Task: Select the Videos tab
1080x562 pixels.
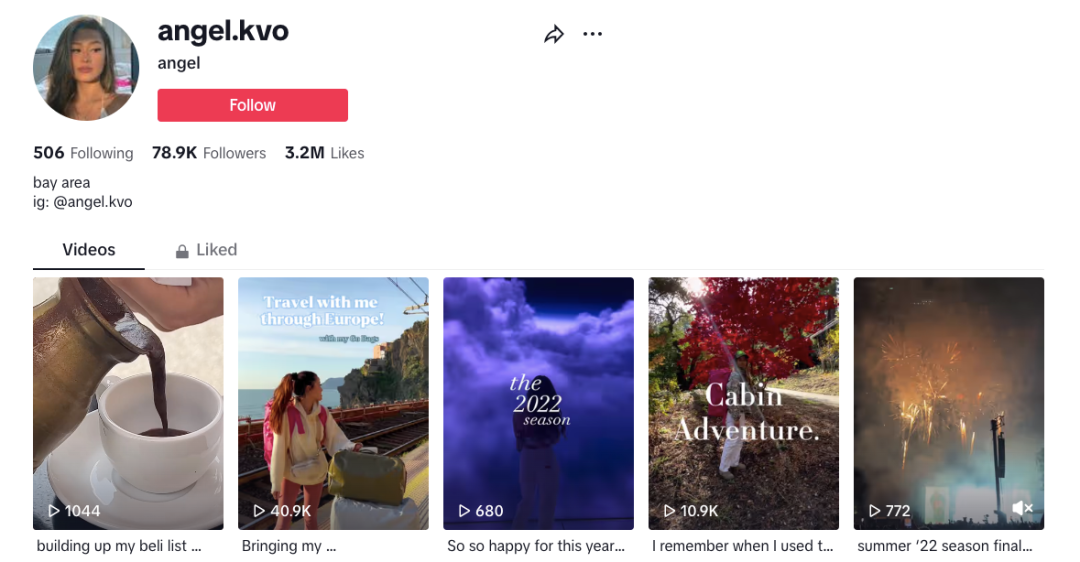Action: click(89, 250)
